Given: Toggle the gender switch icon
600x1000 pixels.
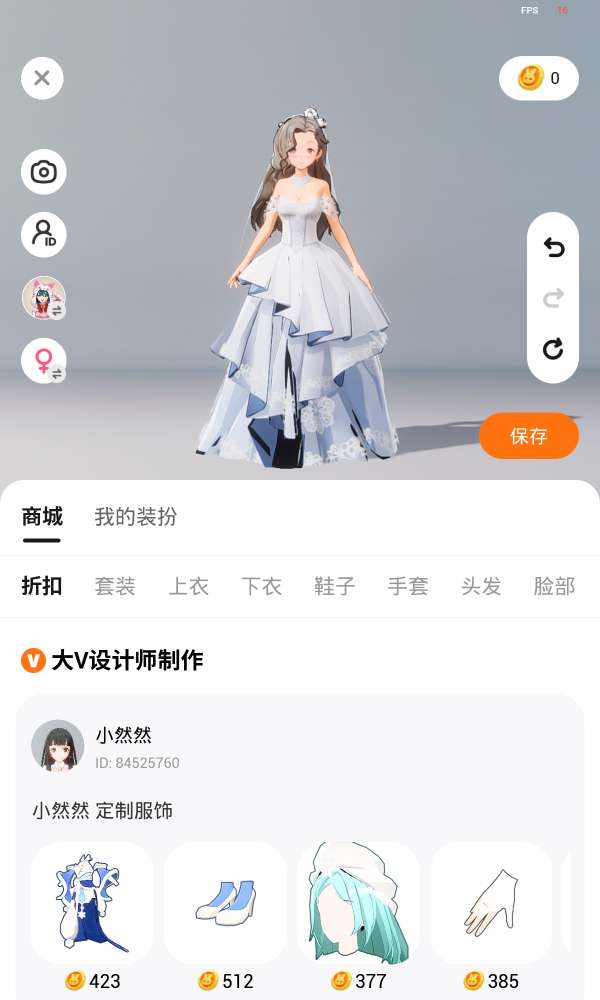Looking at the screenshot, I should point(43,361).
